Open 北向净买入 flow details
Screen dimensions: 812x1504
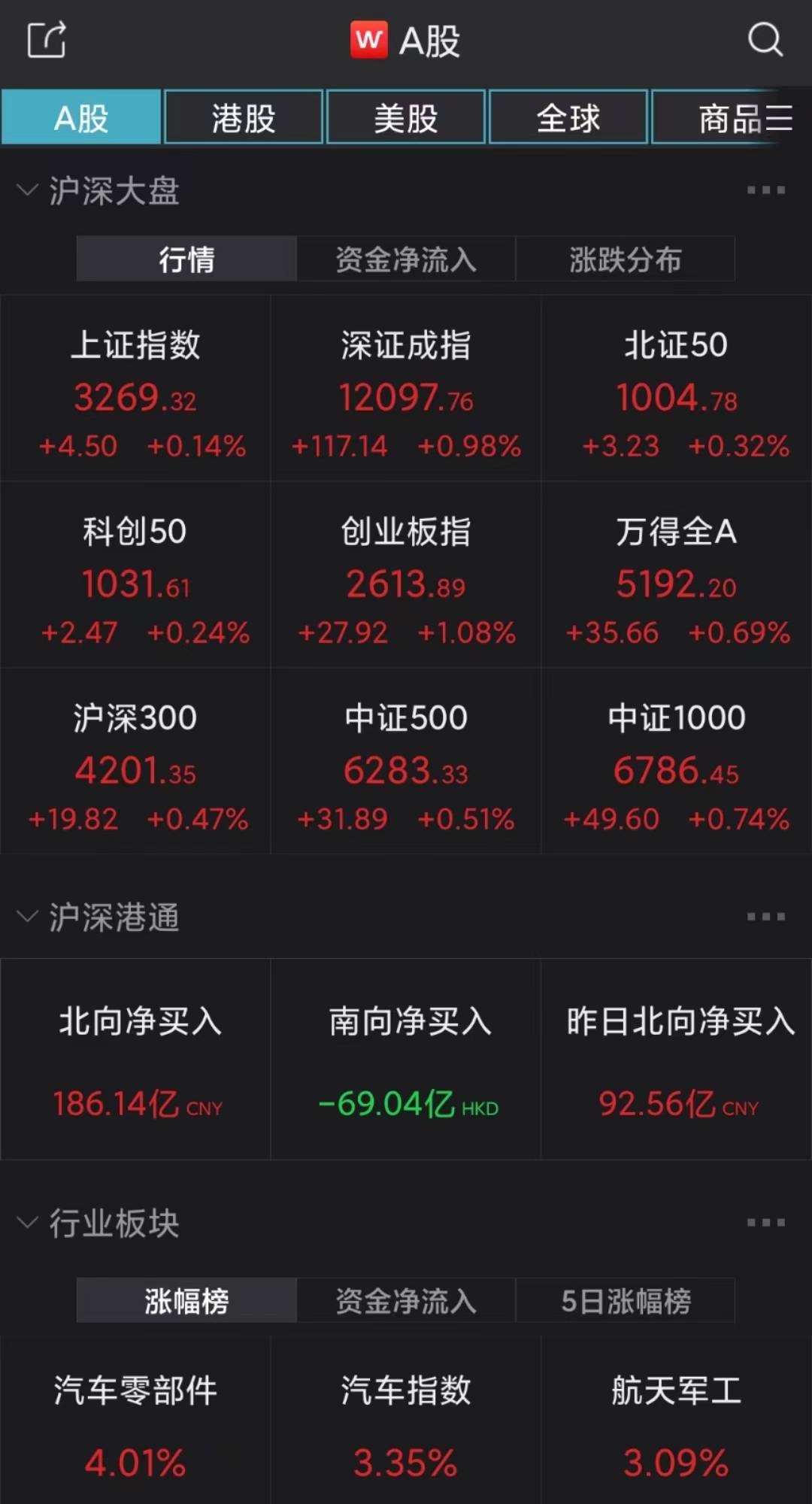tap(137, 1060)
